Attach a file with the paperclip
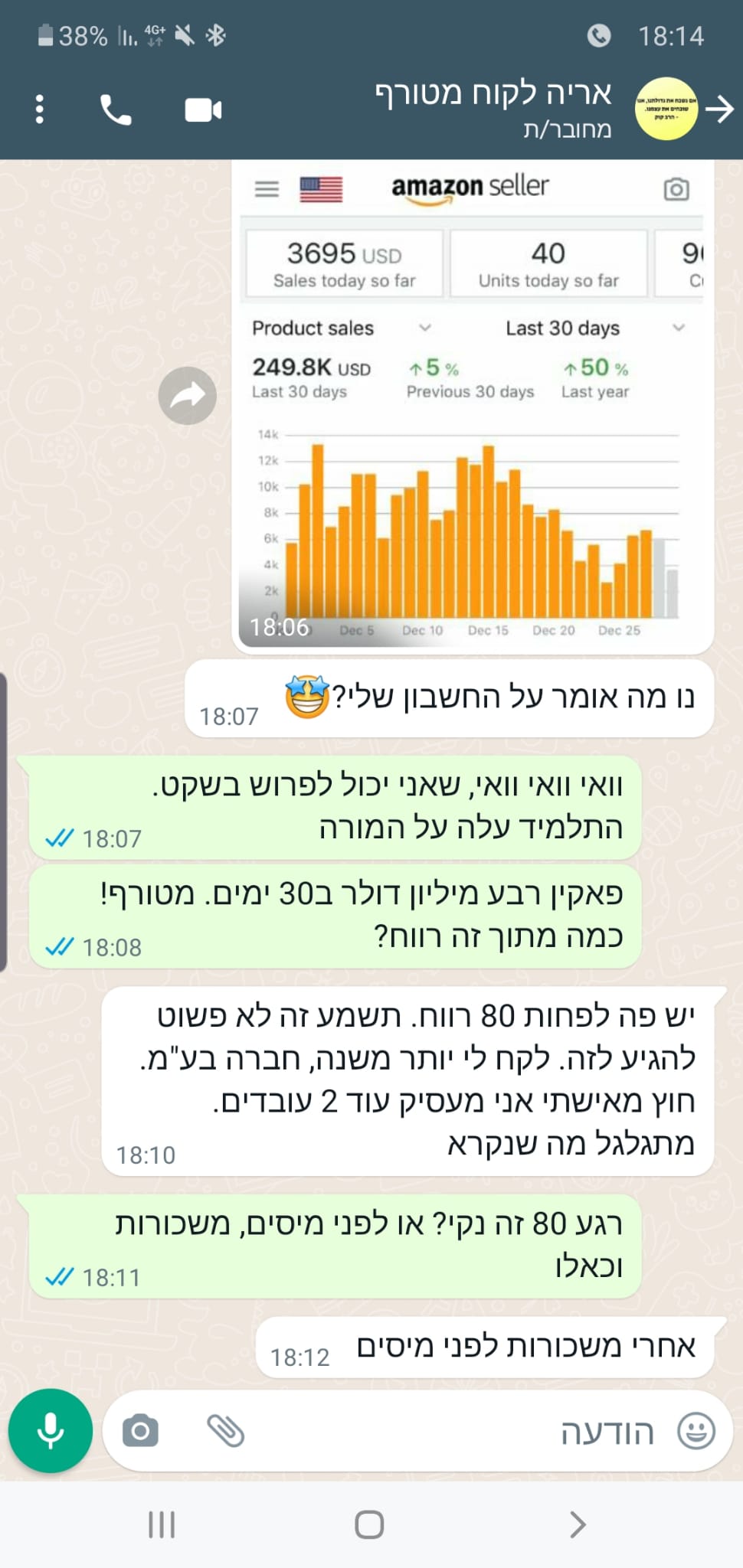The width and height of the screenshot is (743, 1568). coord(225,1431)
